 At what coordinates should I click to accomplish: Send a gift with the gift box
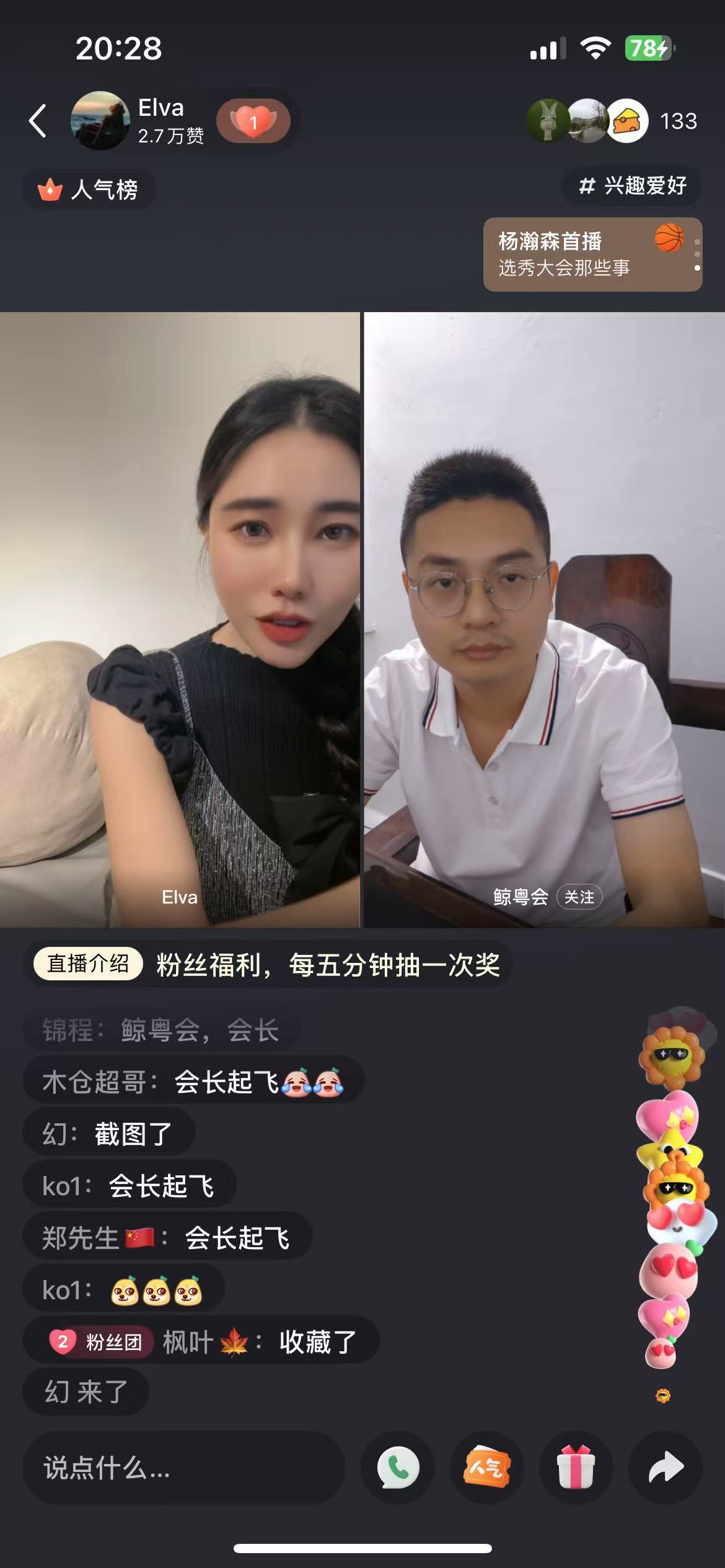tap(576, 1468)
